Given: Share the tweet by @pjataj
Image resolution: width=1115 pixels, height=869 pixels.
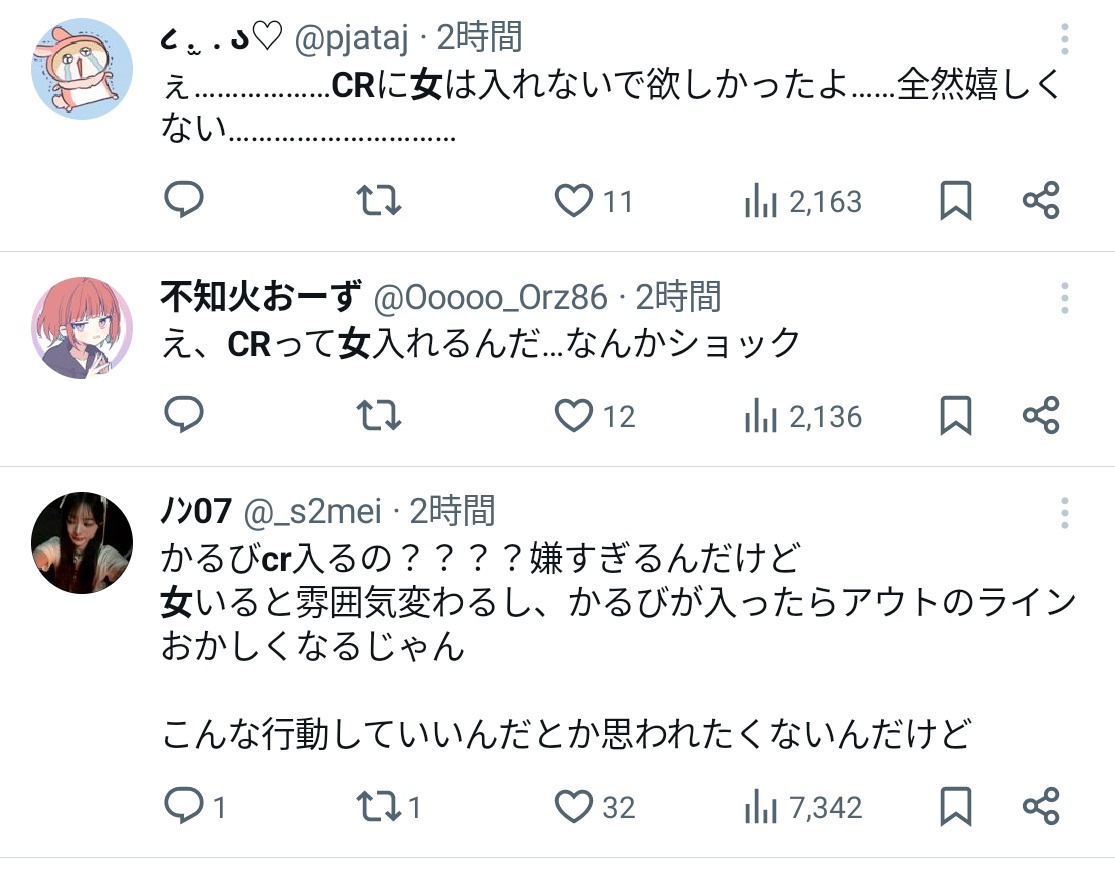Looking at the screenshot, I should 1041,201.
